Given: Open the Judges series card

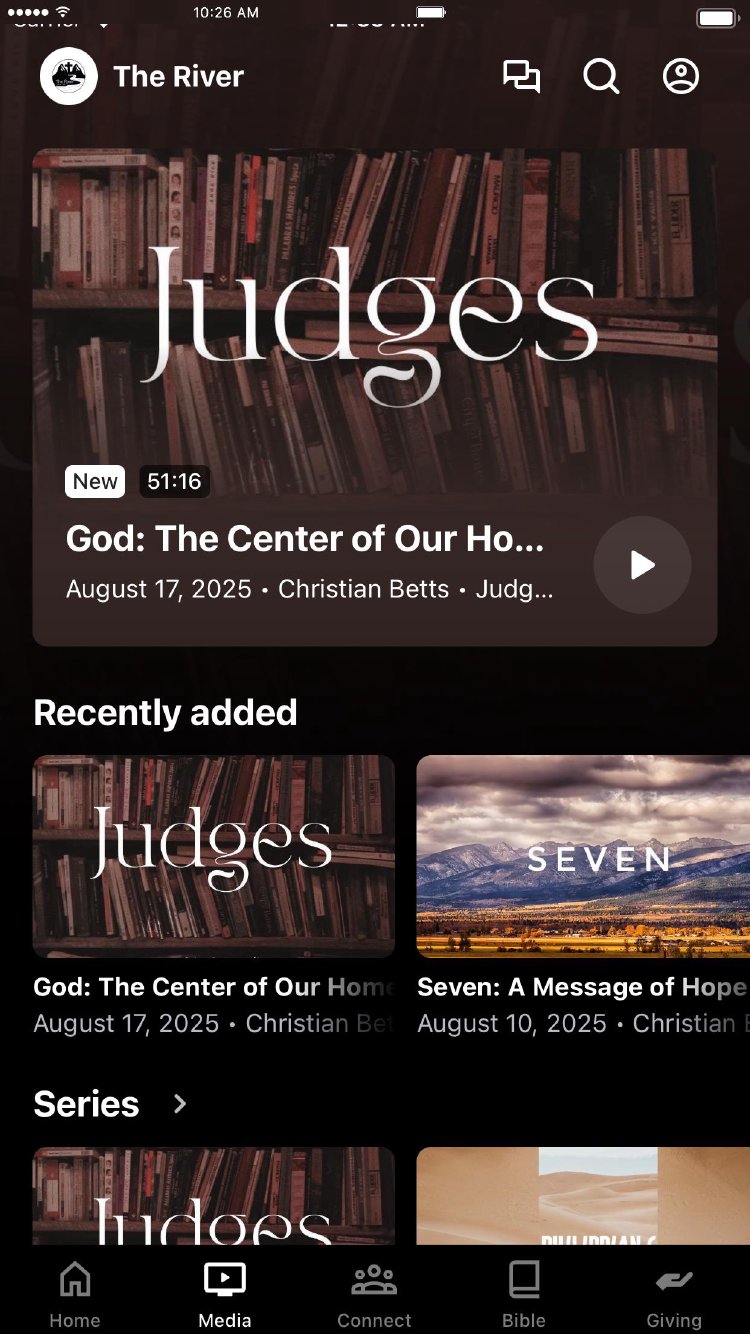Looking at the screenshot, I should click(214, 1196).
